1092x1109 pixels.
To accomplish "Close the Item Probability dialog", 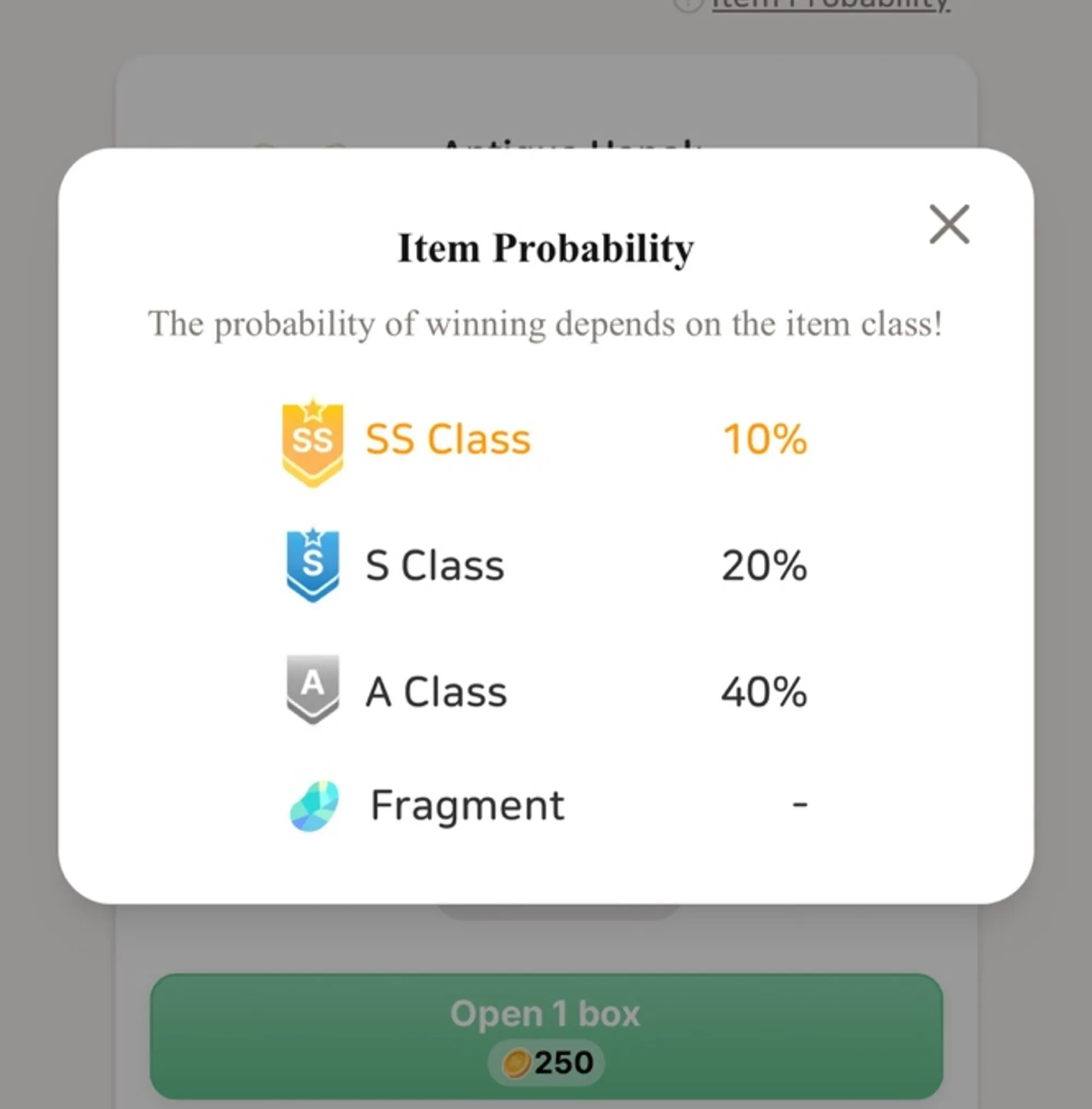I will [949, 224].
